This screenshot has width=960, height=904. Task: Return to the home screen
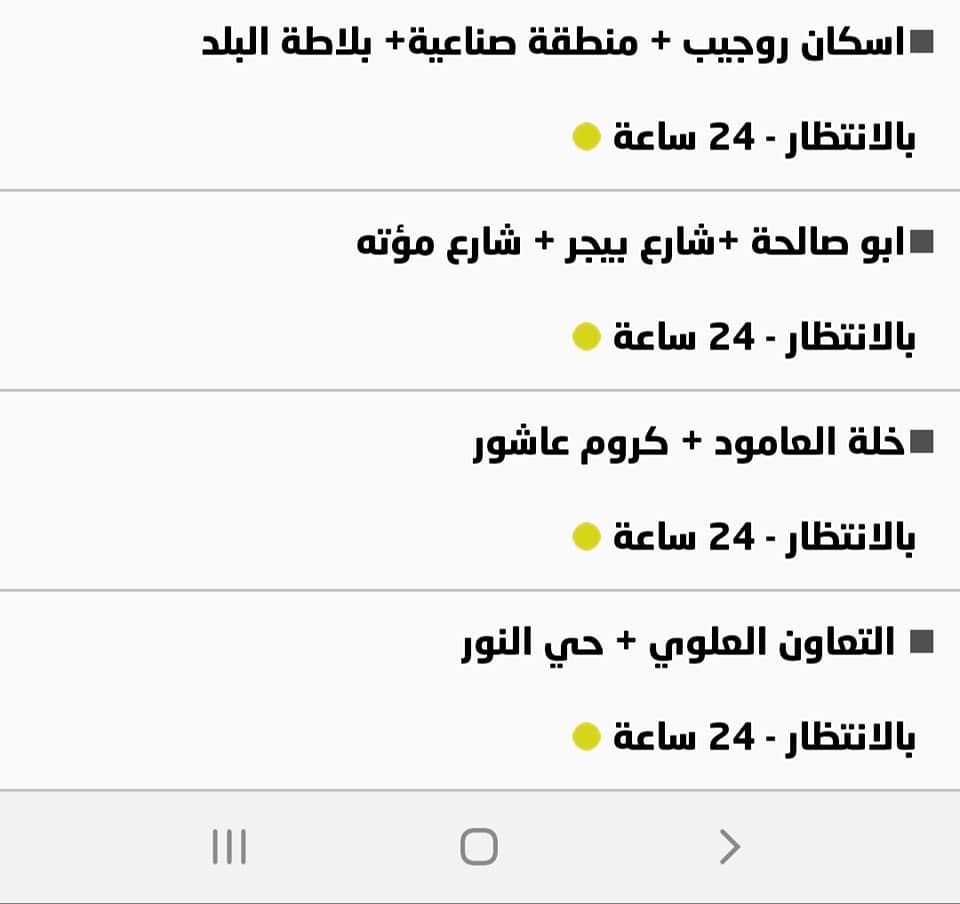click(479, 847)
